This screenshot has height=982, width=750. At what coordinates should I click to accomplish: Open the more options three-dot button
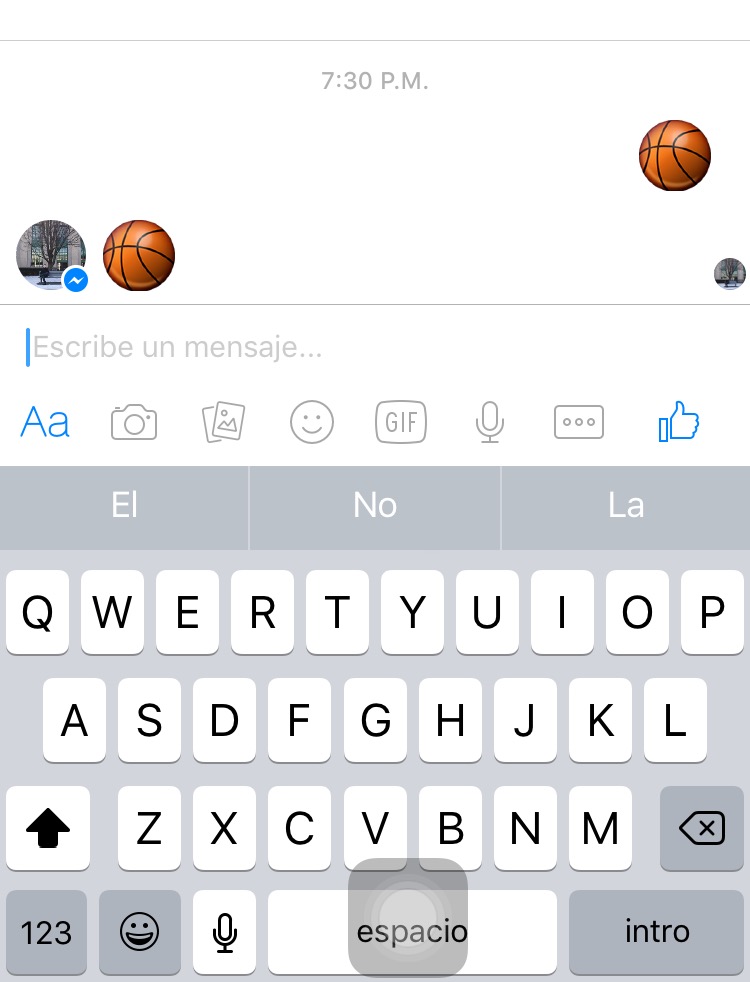(x=579, y=423)
